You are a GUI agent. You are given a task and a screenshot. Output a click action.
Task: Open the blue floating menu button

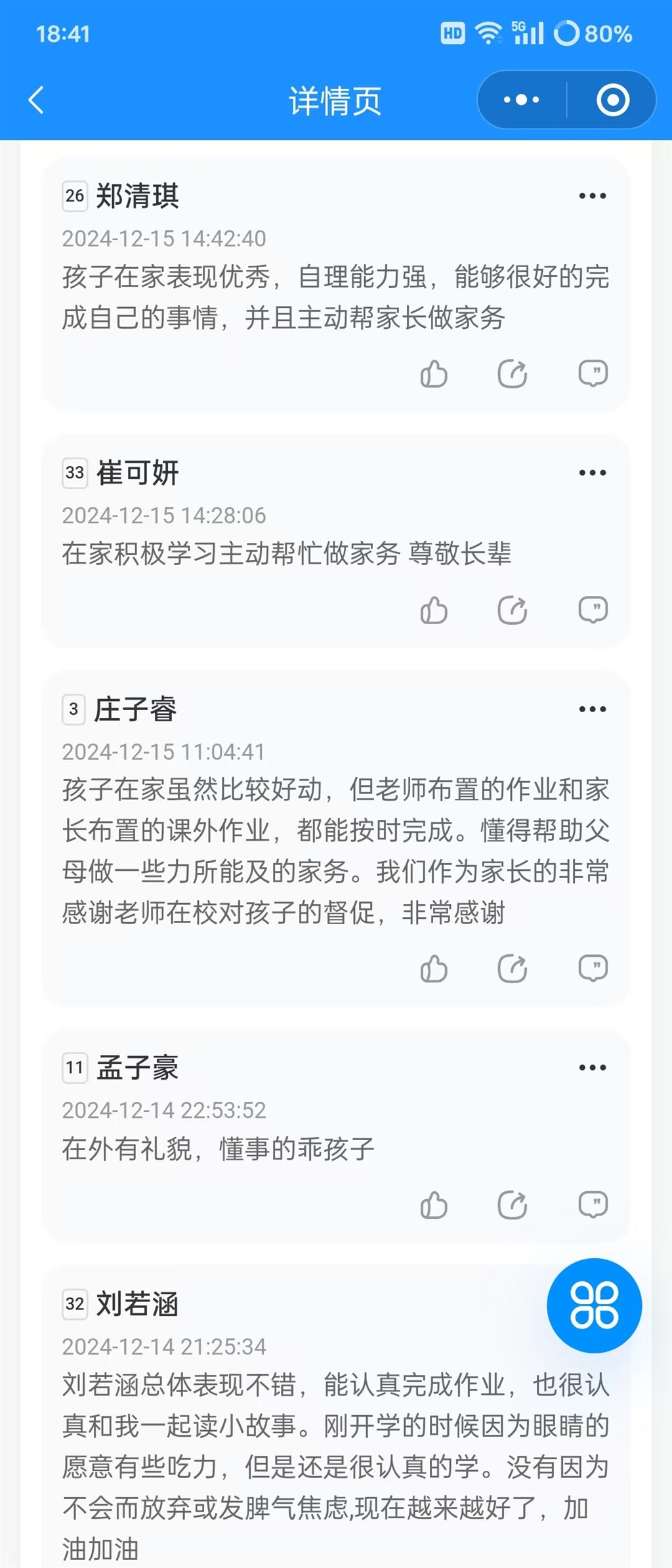pyautogui.click(x=594, y=1305)
